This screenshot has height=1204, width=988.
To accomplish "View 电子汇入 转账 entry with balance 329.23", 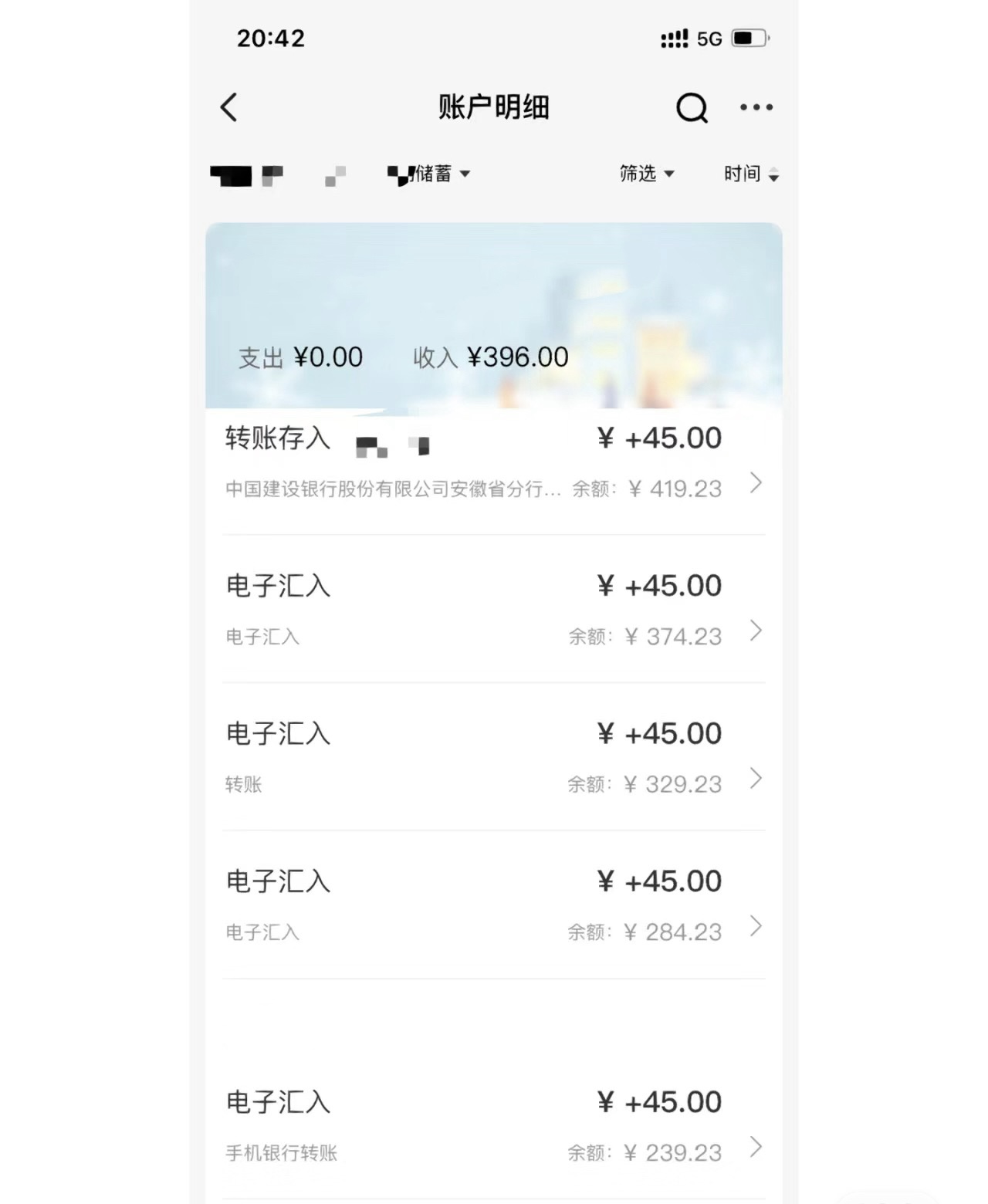I will pyautogui.click(x=493, y=758).
